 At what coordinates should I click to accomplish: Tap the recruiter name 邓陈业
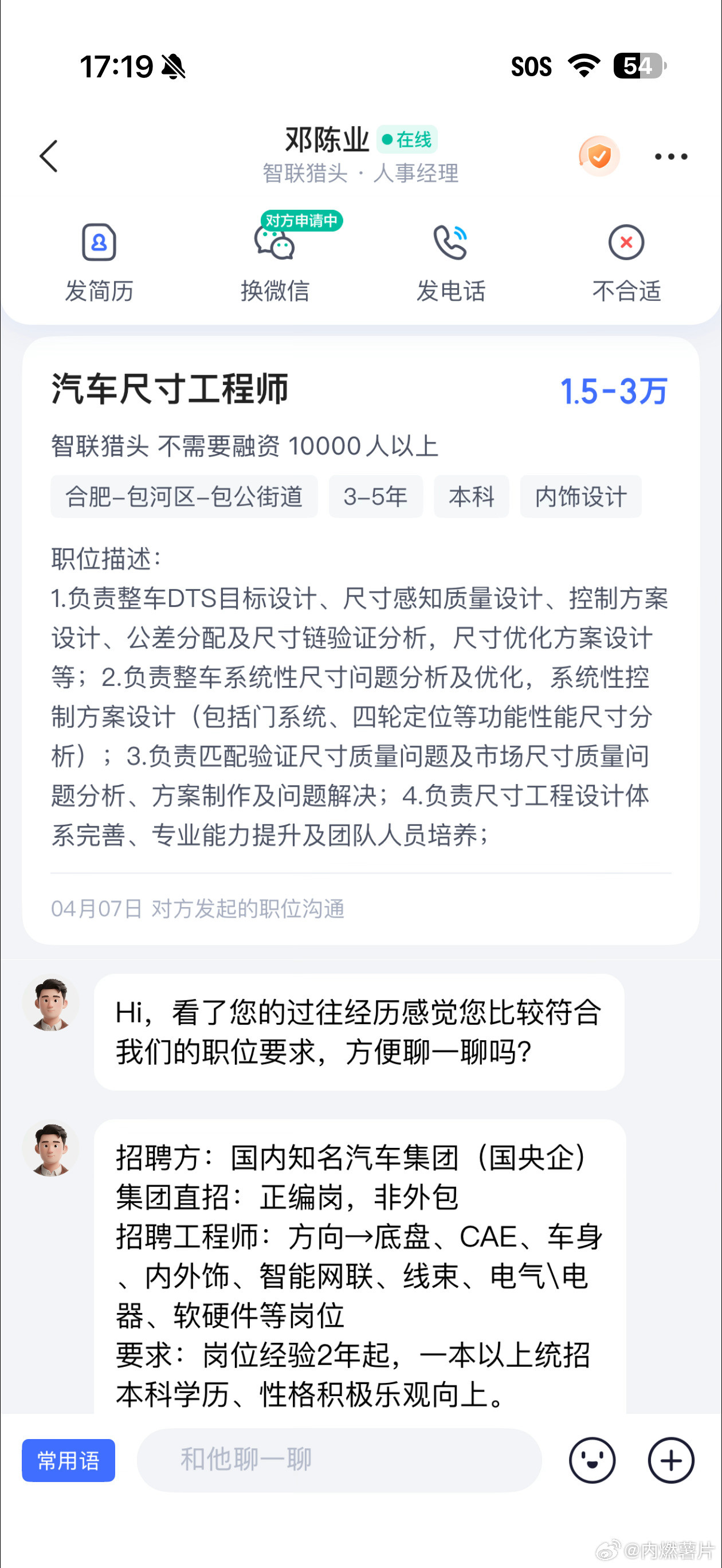point(327,139)
